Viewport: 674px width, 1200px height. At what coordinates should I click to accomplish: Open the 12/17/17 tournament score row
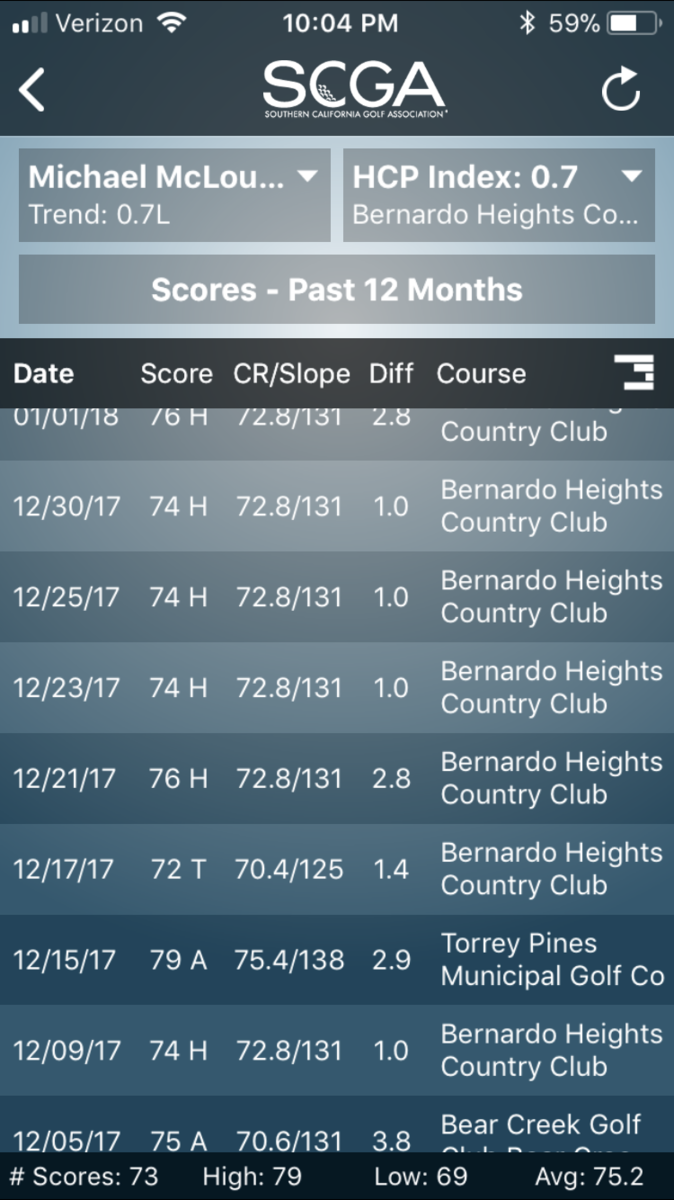click(x=336, y=869)
